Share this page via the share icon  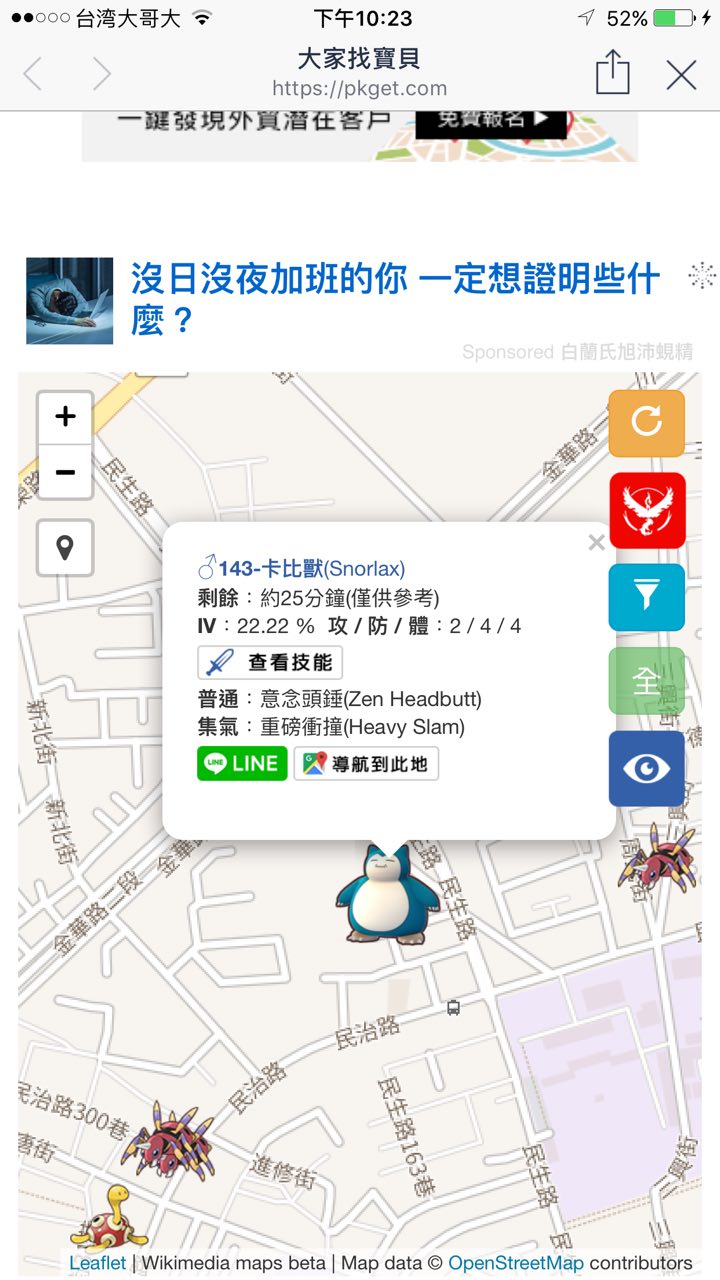point(612,73)
